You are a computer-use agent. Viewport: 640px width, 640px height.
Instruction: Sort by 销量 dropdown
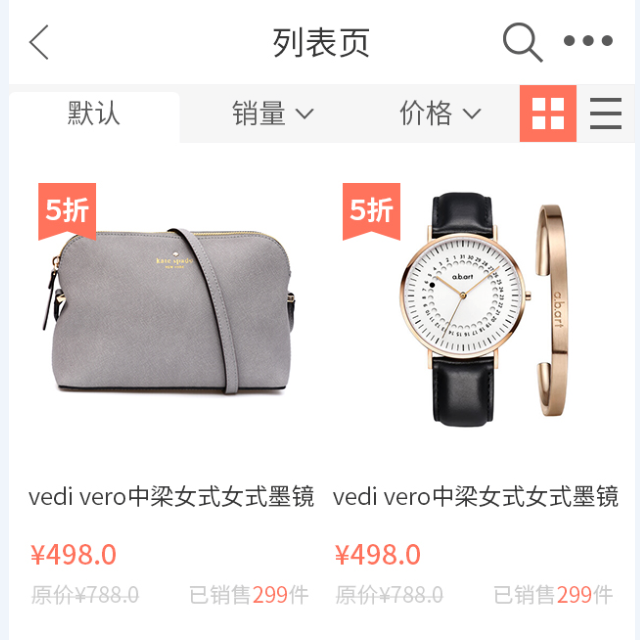pyautogui.click(x=272, y=114)
